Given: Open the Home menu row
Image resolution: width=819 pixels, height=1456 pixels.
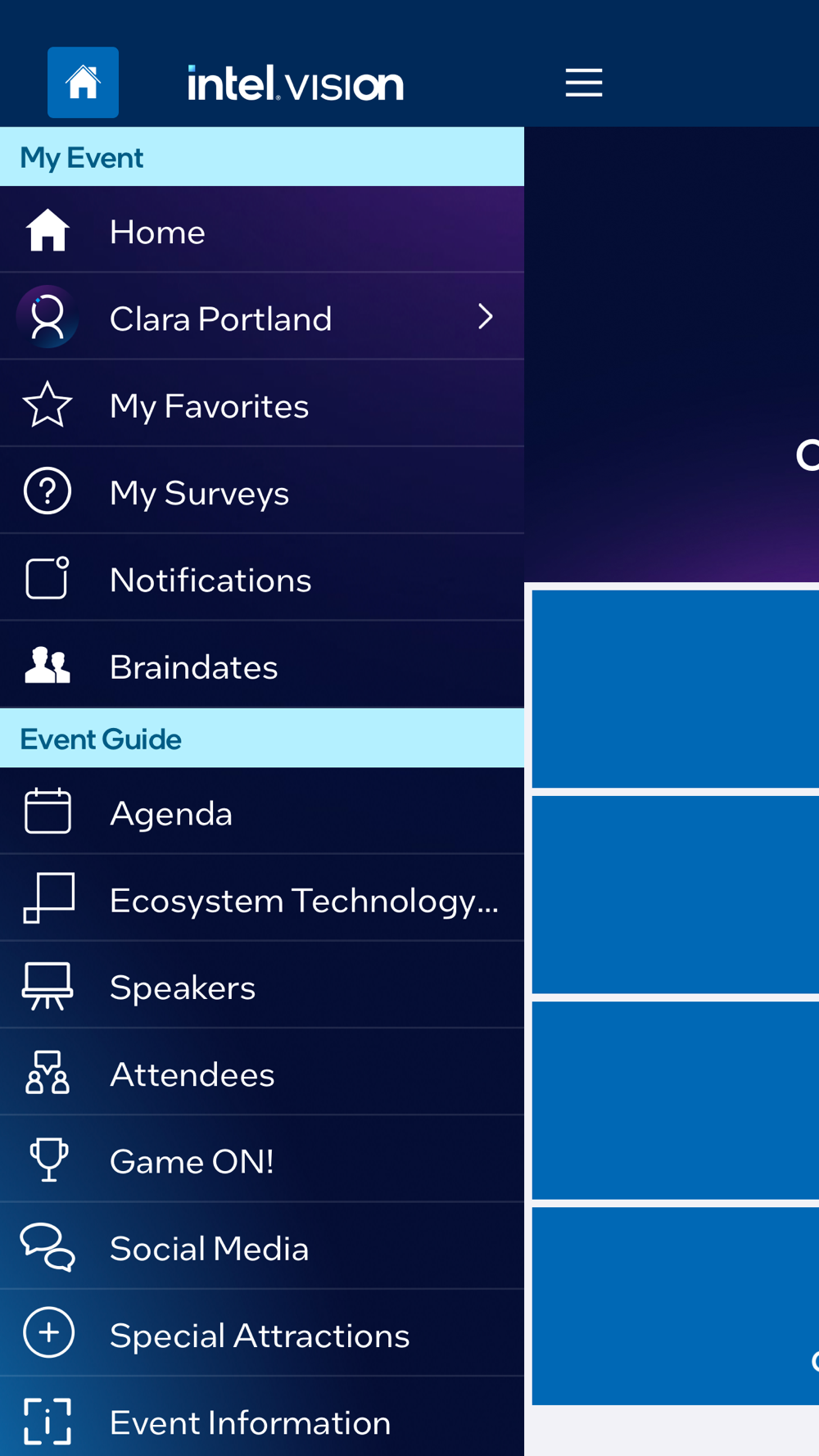Looking at the screenshot, I should pos(262,230).
